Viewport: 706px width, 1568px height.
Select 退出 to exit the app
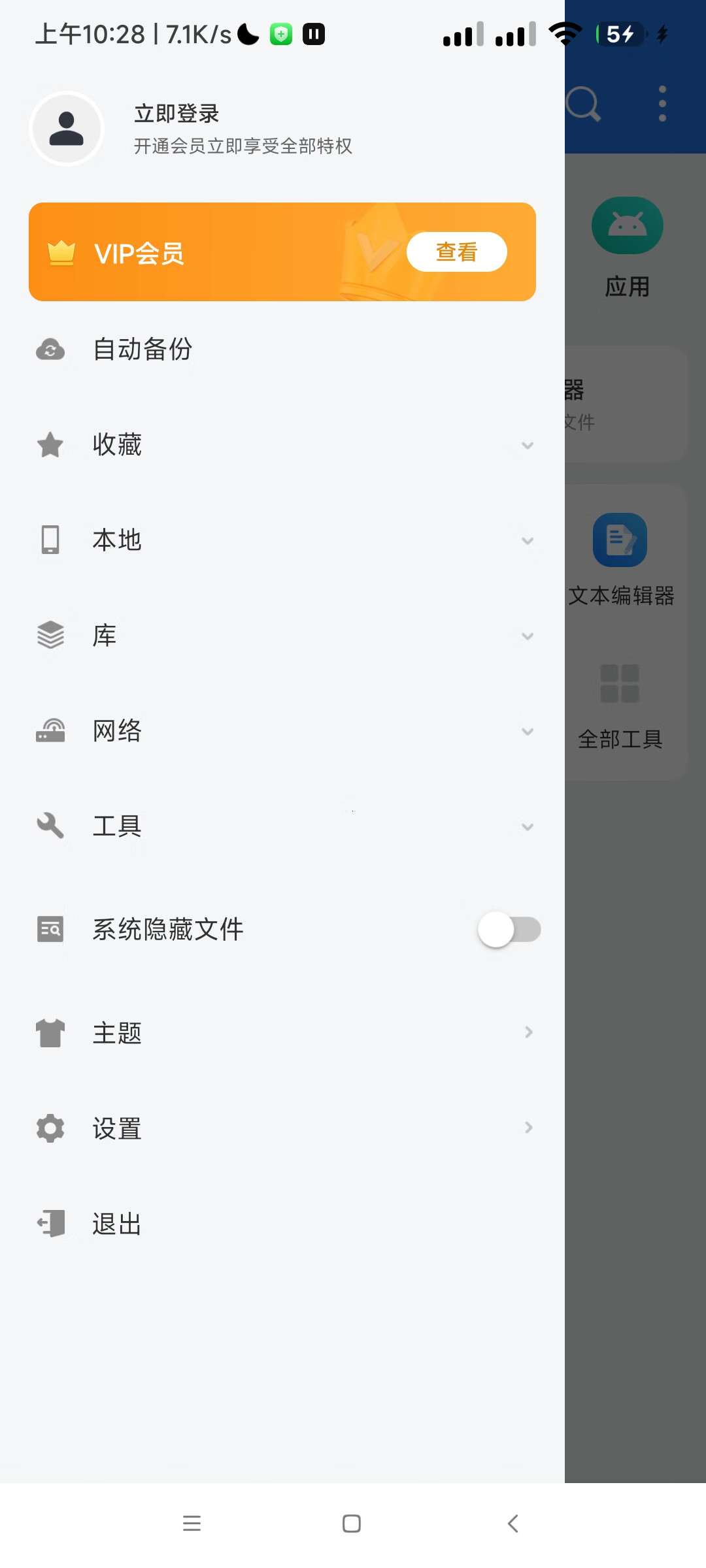pos(118,1224)
